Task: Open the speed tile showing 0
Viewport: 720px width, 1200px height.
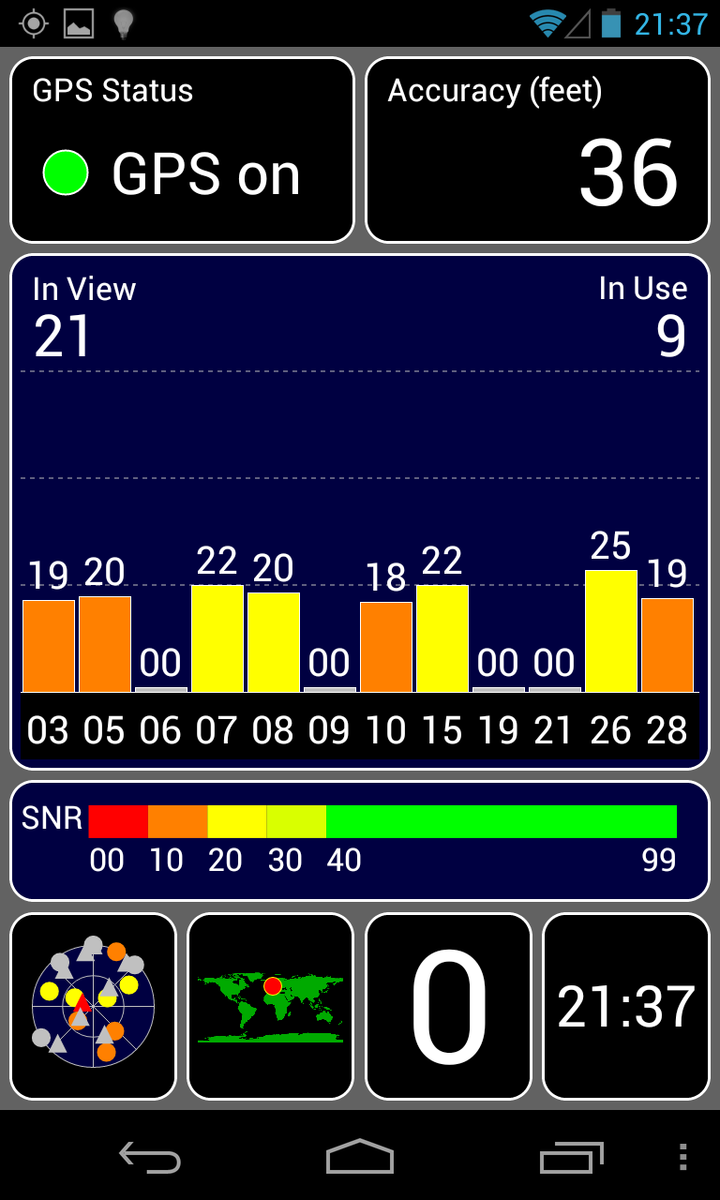Action: coord(448,1006)
